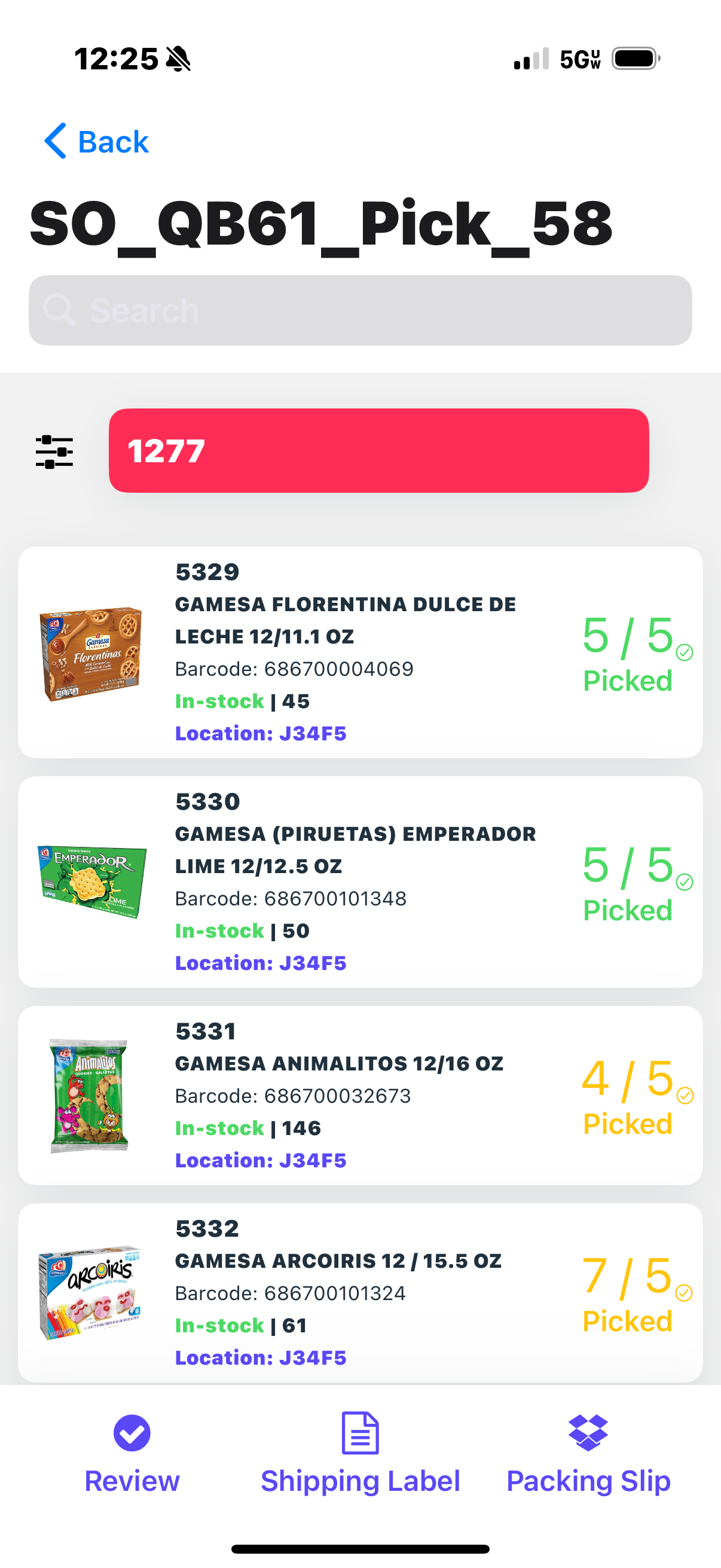Tap the red 1277 button

point(378,450)
